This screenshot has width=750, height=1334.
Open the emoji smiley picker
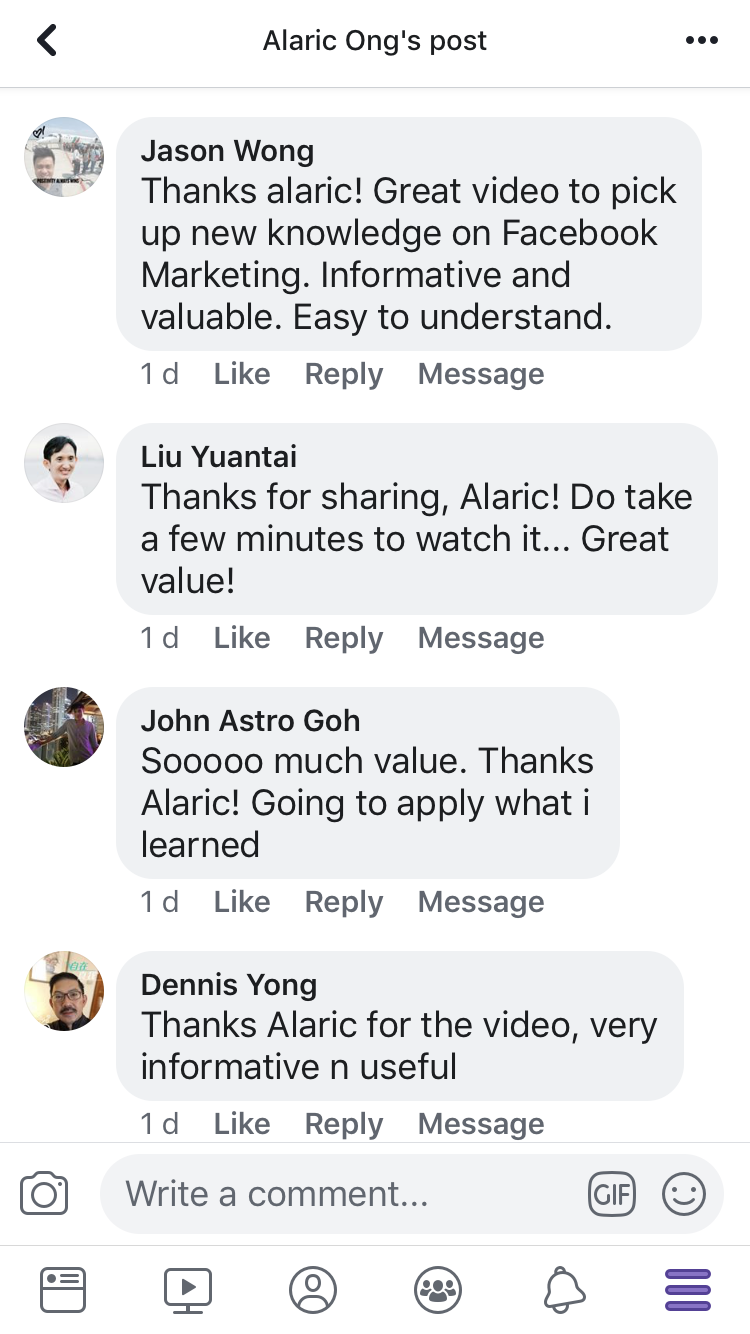pos(684,1194)
